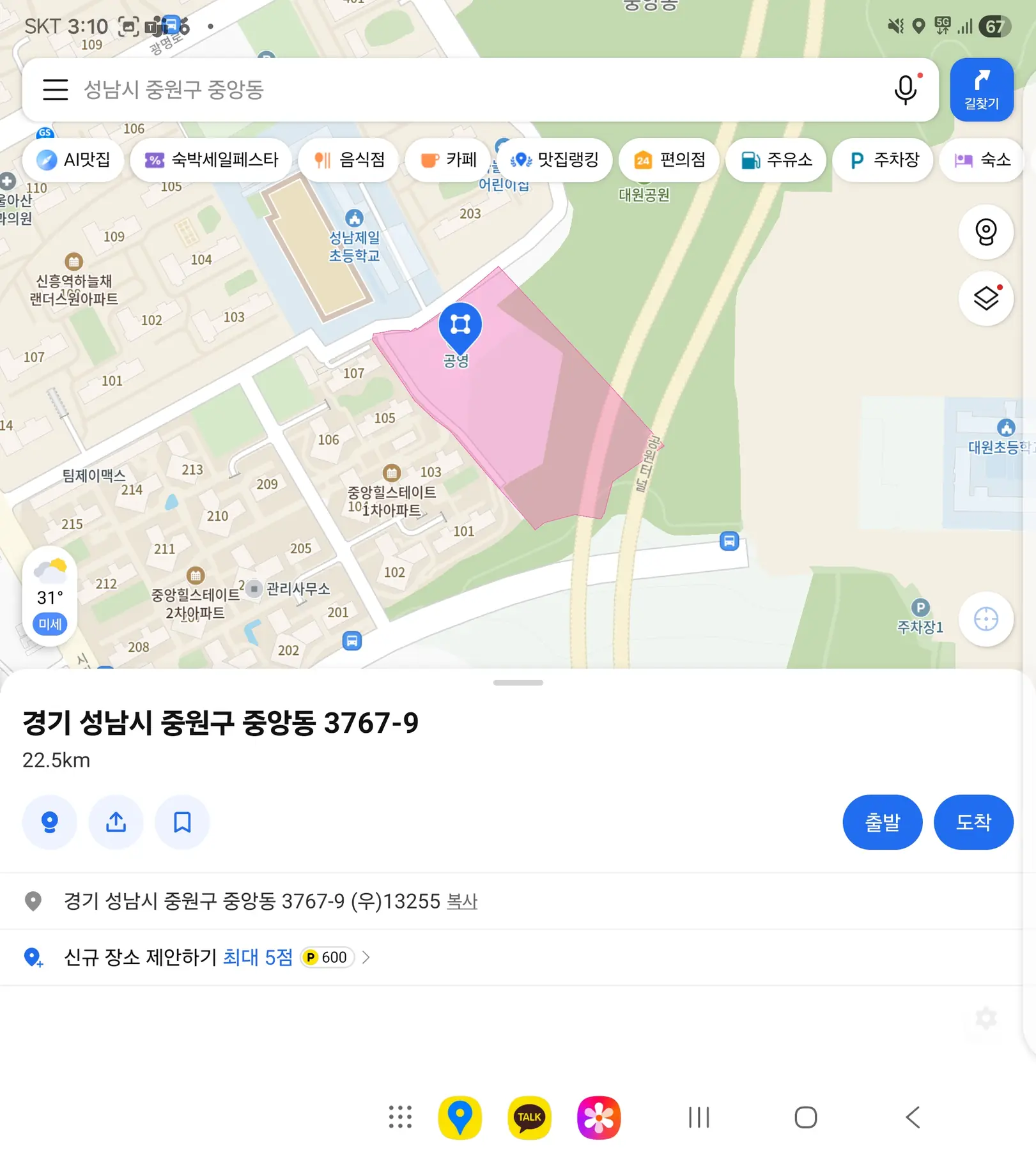The image size is (1036, 1150).
Task: Center map on my current location
Action: click(986, 619)
